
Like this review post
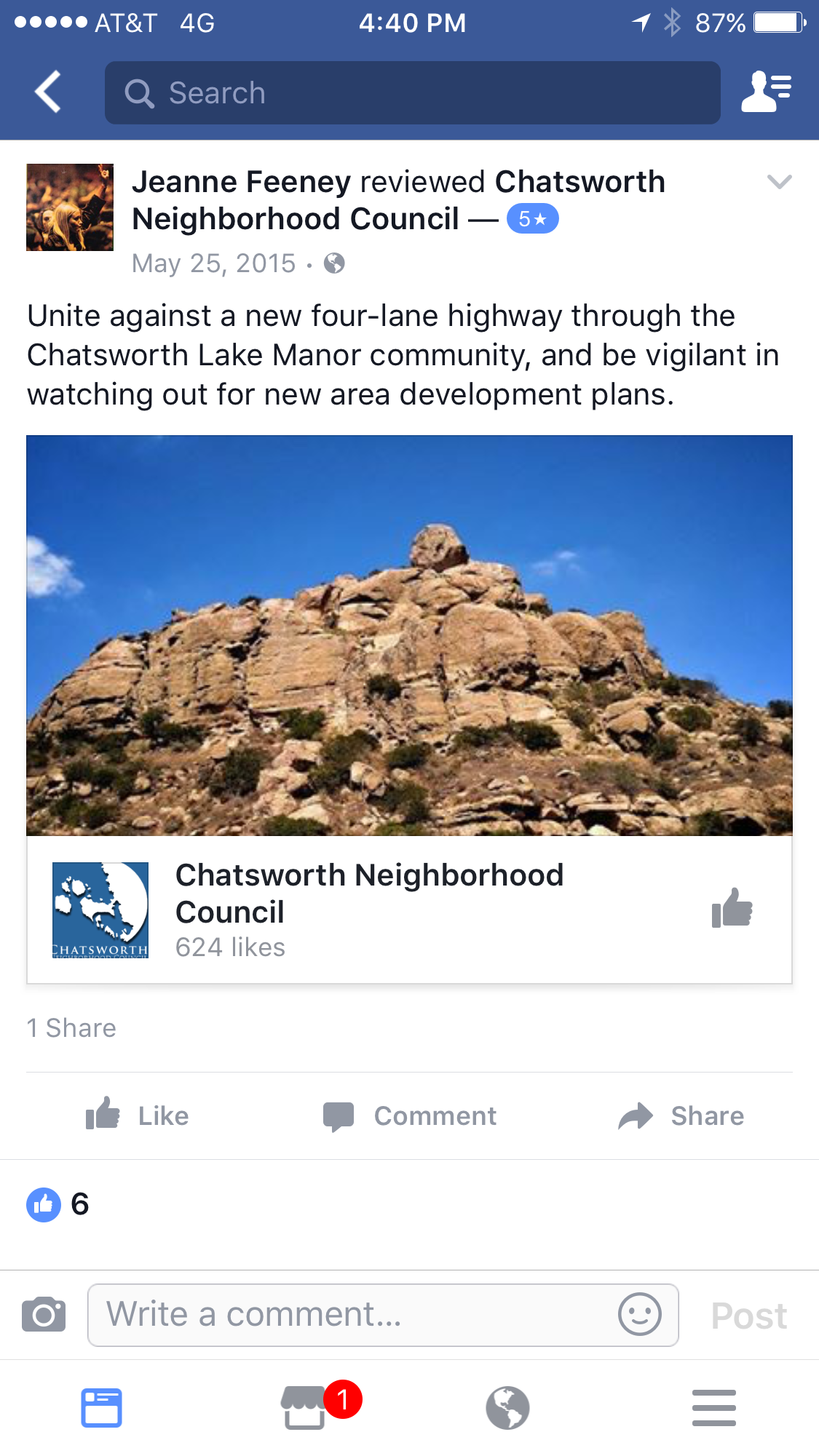[x=137, y=1115]
